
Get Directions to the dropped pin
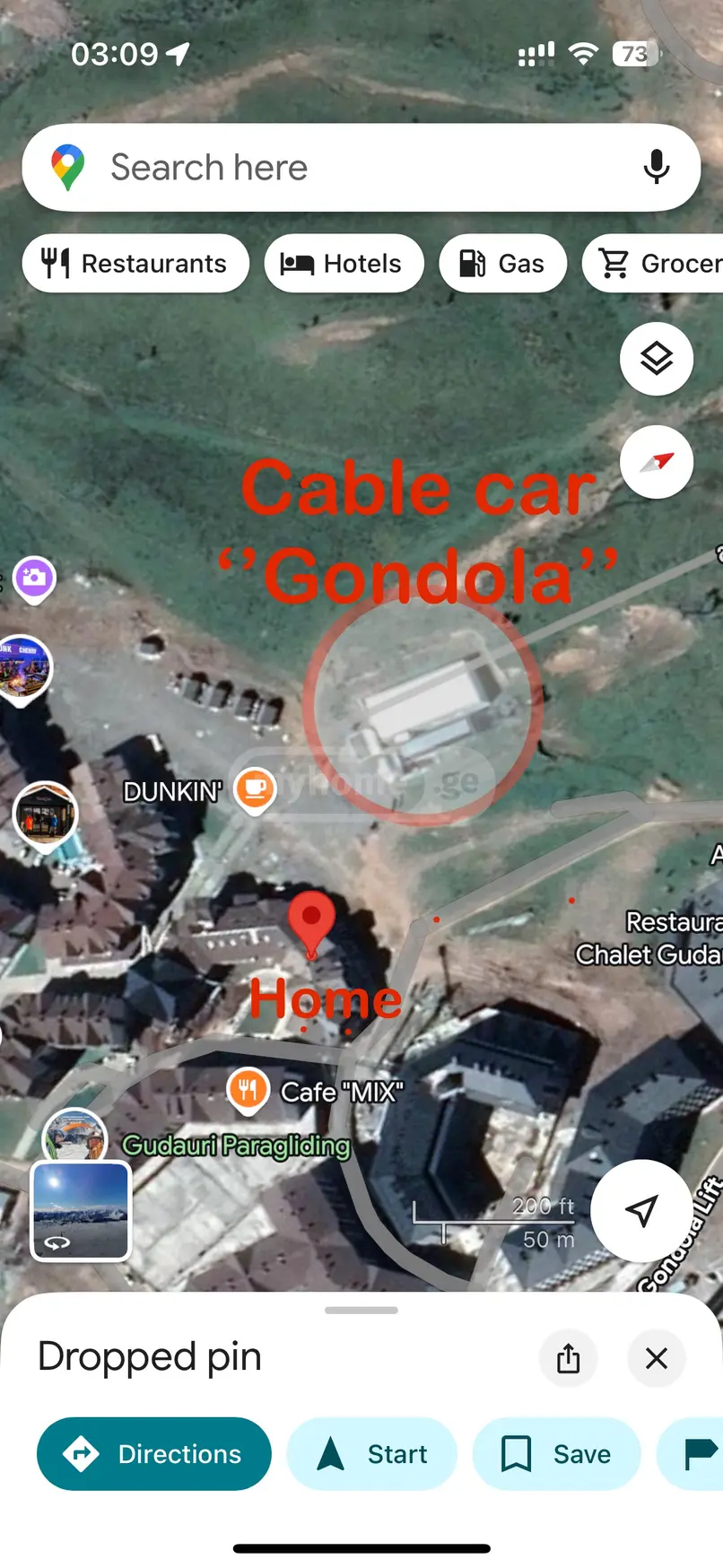point(154,1453)
